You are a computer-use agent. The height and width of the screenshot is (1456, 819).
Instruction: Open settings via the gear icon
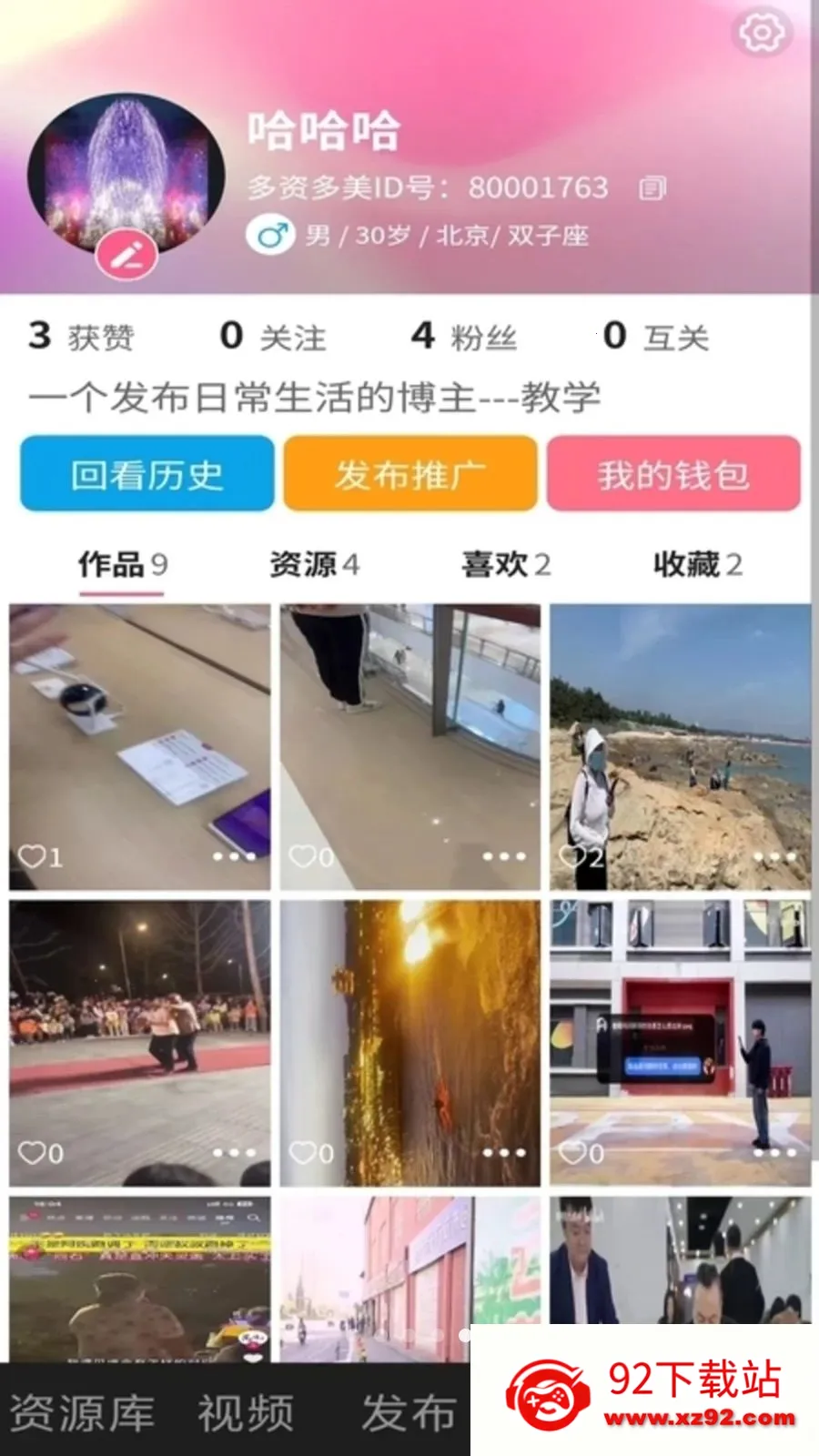click(x=762, y=34)
